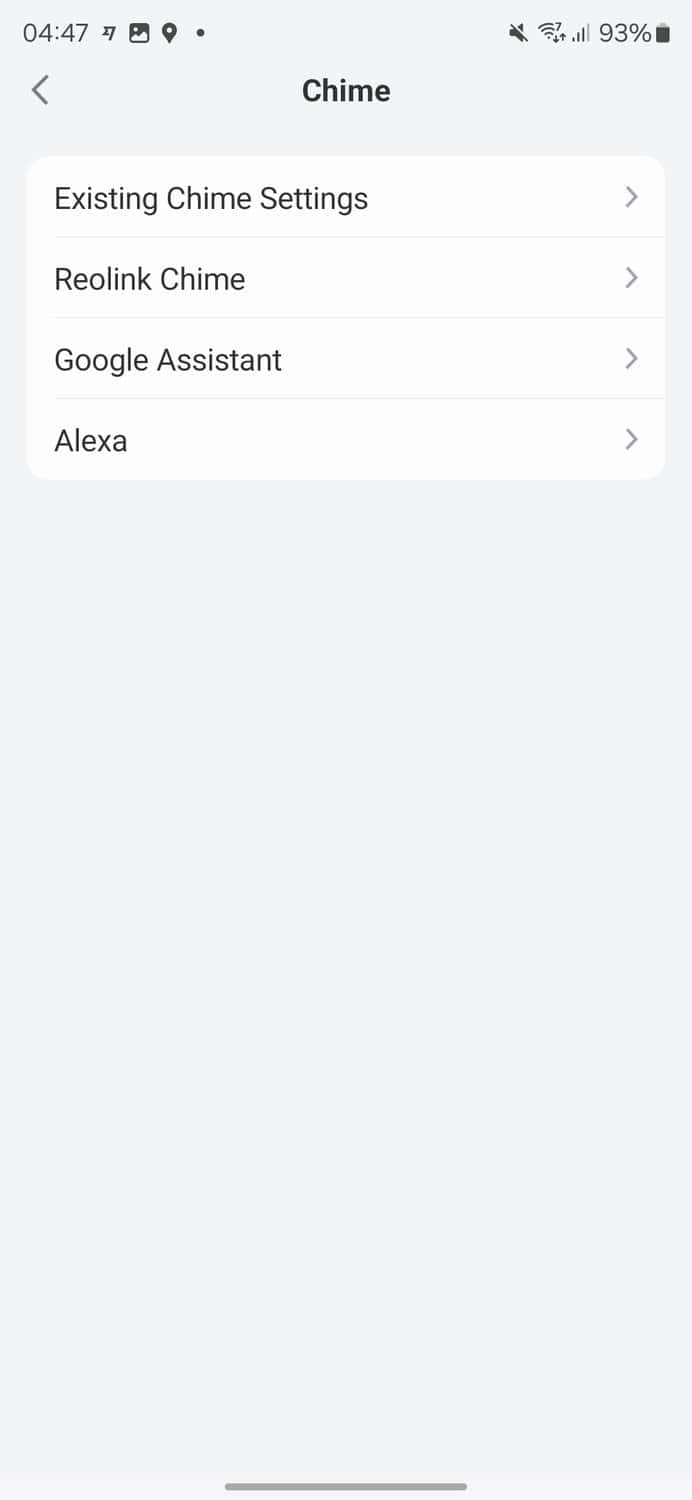Go back from the Chime screen

pos(40,90)
